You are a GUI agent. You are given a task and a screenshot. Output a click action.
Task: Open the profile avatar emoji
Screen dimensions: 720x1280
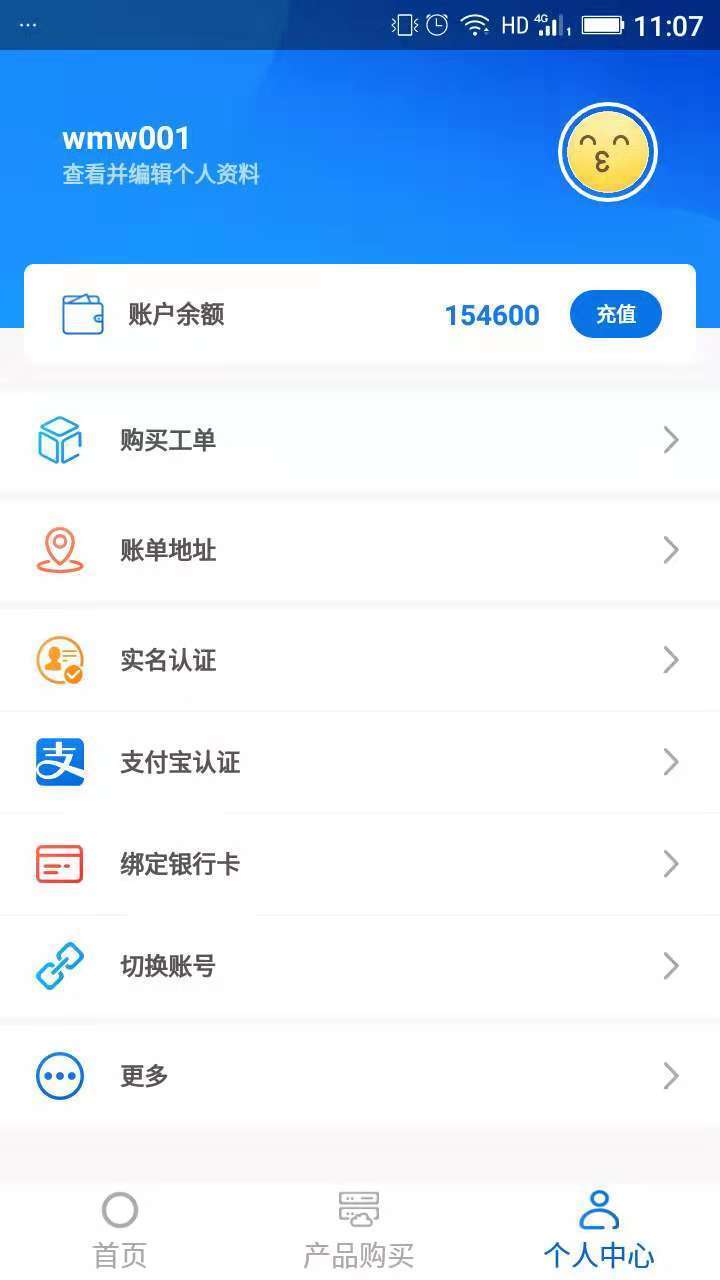pos(607,153)
